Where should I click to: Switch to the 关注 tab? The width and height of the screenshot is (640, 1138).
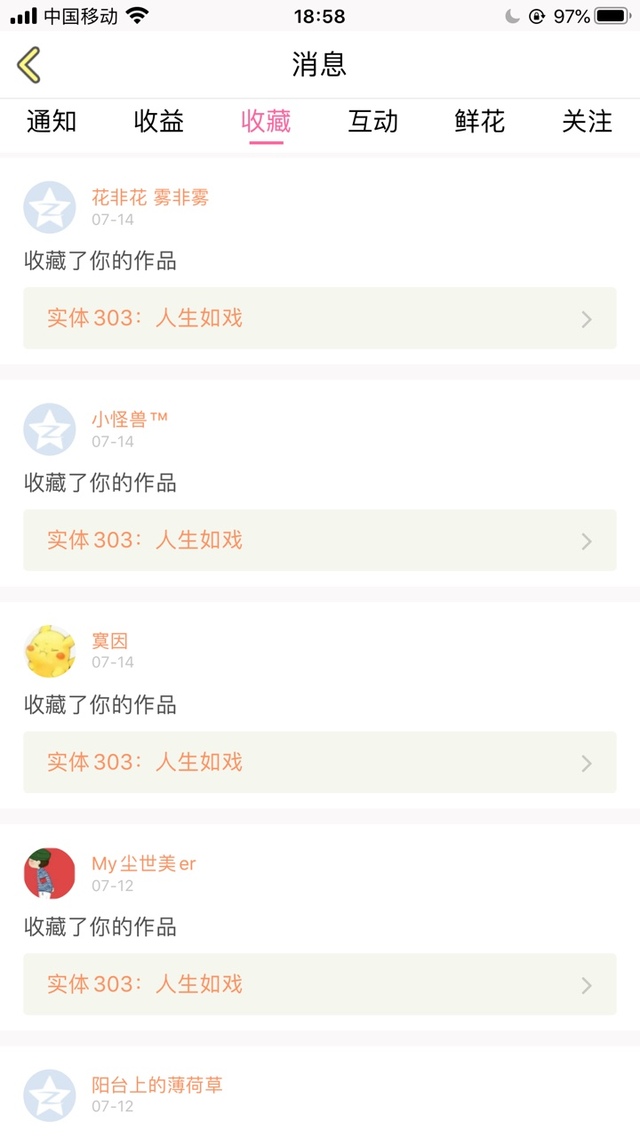(587, 122)
